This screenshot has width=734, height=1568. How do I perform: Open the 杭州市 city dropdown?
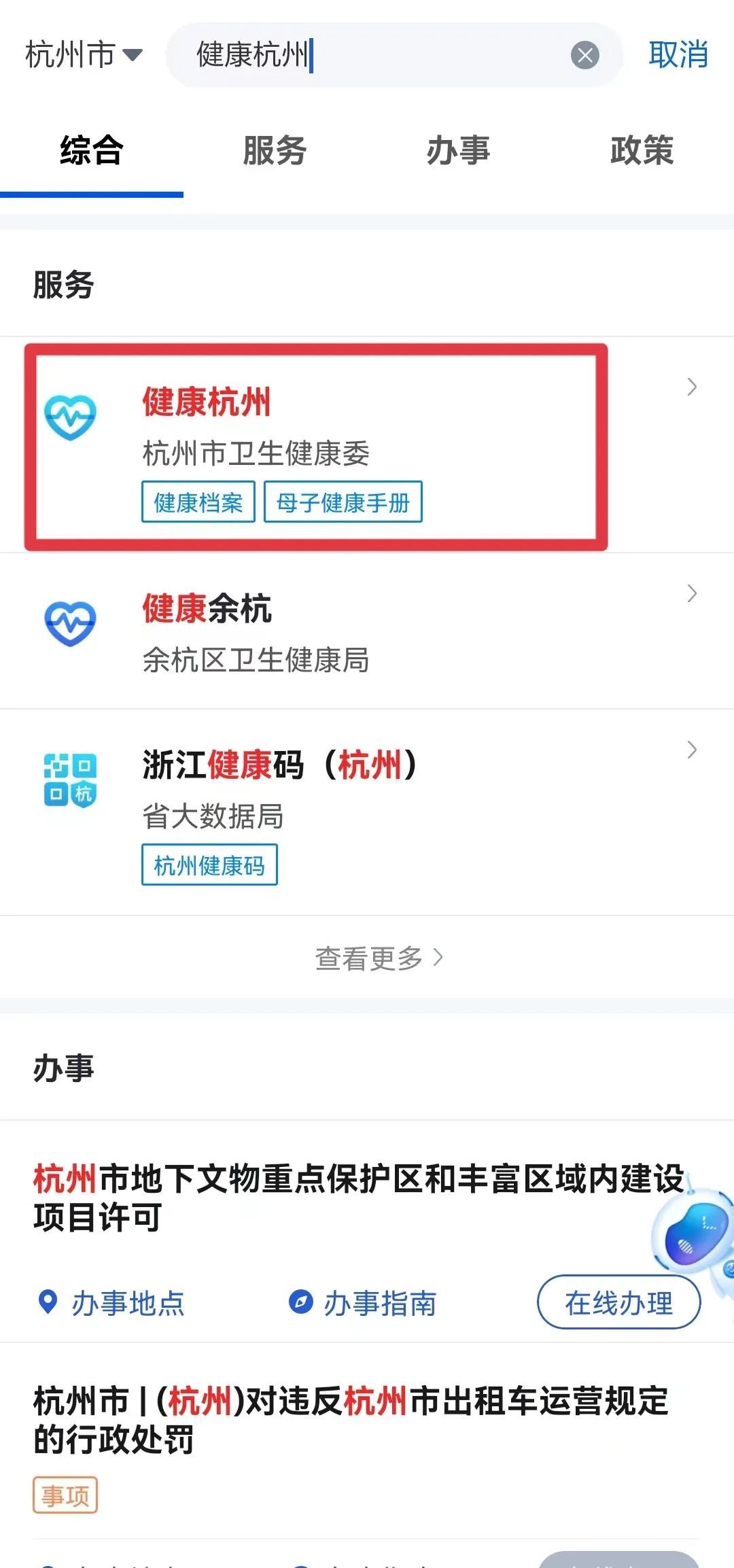tap(84, 54)
